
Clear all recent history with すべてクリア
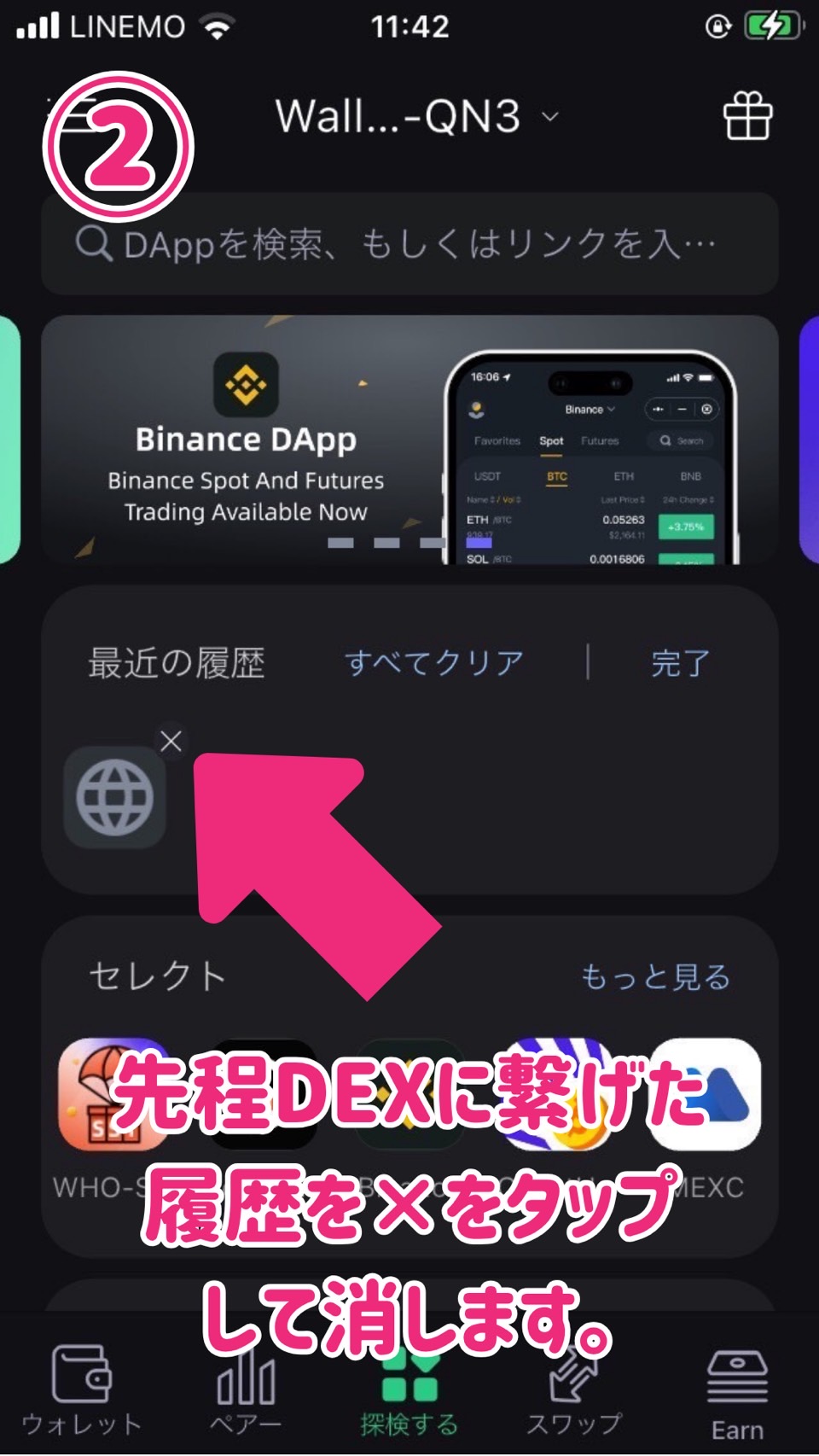(x=433, y=663)
